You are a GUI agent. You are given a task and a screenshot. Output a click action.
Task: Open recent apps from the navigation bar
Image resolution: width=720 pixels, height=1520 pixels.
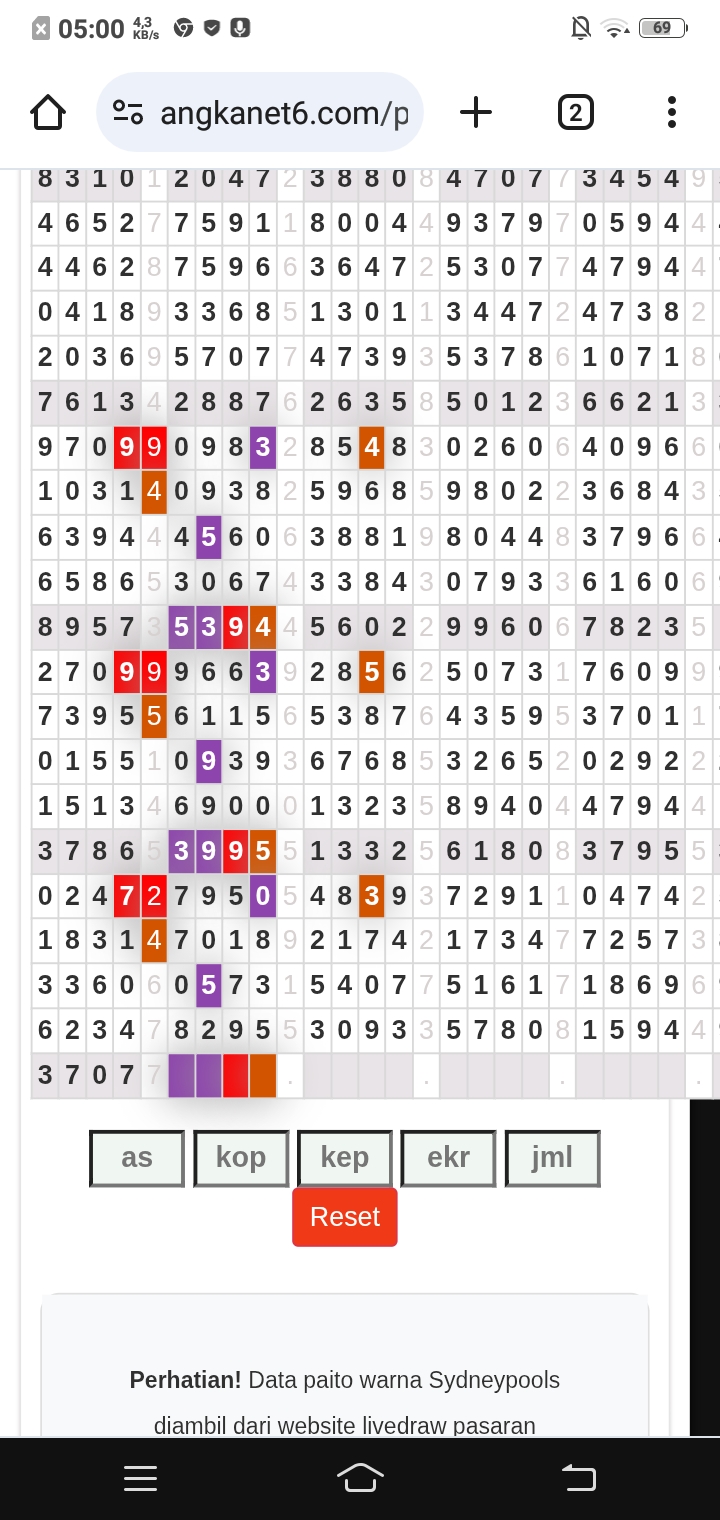[x=140, y=1478]
